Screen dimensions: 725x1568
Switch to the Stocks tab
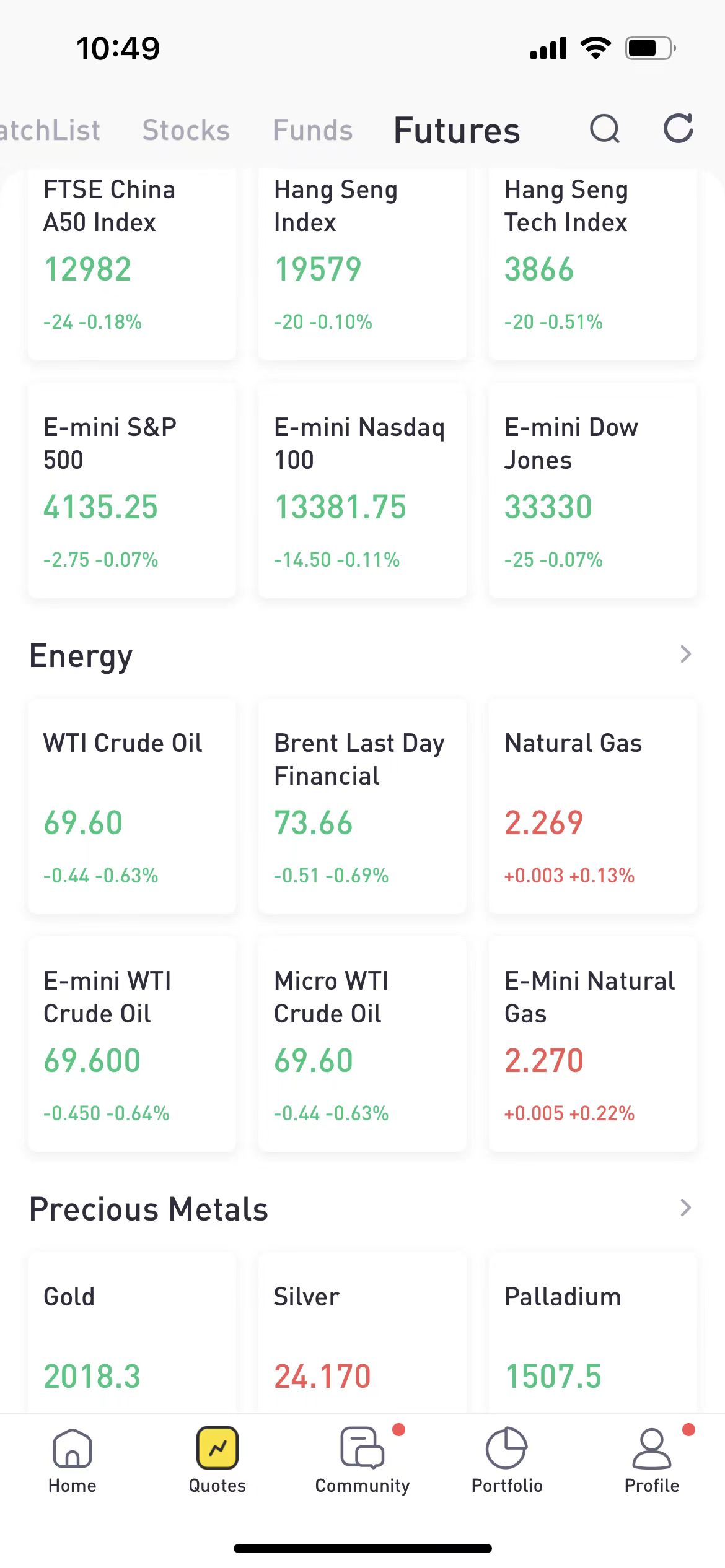(186, 130)
